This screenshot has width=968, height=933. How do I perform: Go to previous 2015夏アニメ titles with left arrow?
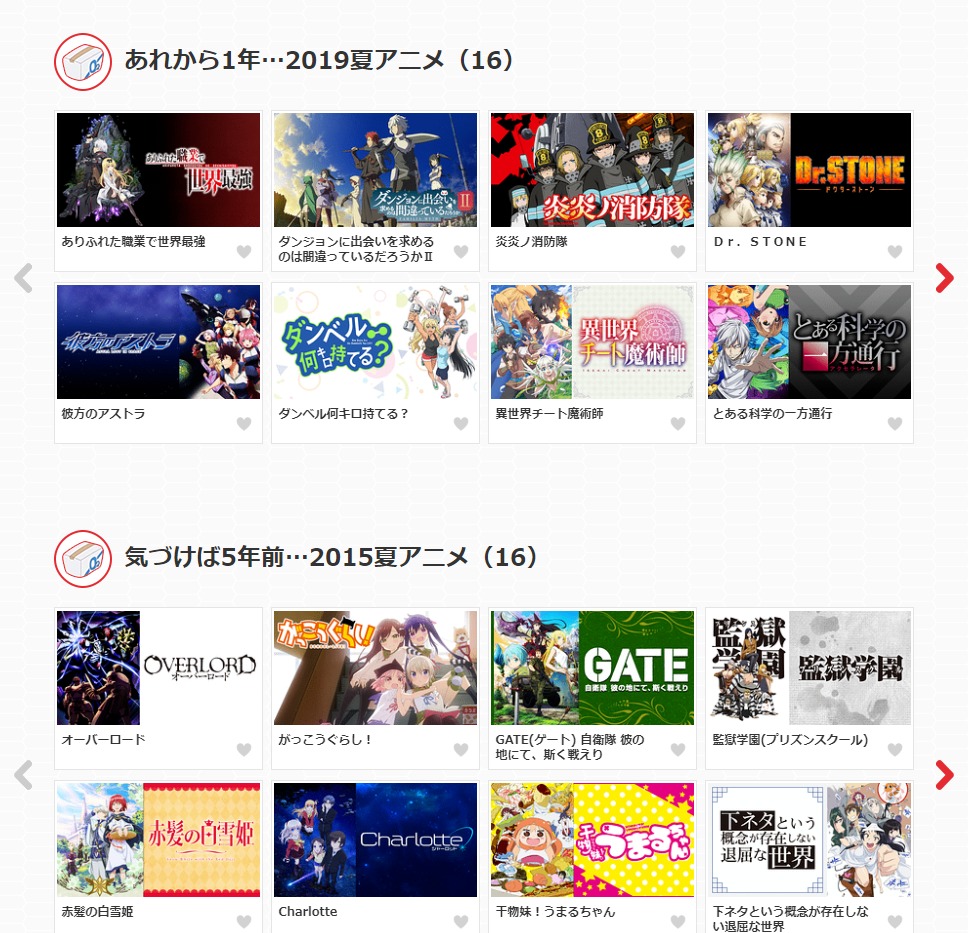pyautogui.click(x=24, y=773)
